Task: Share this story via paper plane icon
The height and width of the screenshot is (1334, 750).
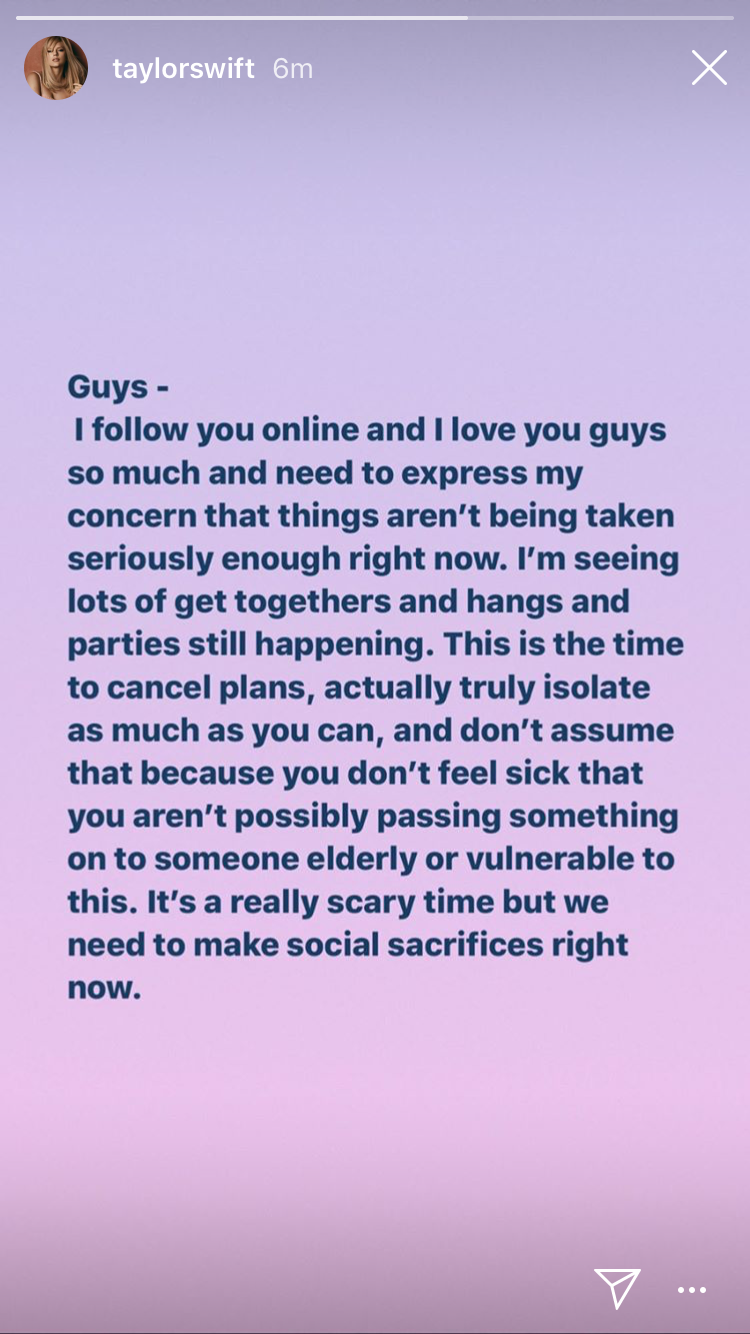Action: [x=617, y=1288]
